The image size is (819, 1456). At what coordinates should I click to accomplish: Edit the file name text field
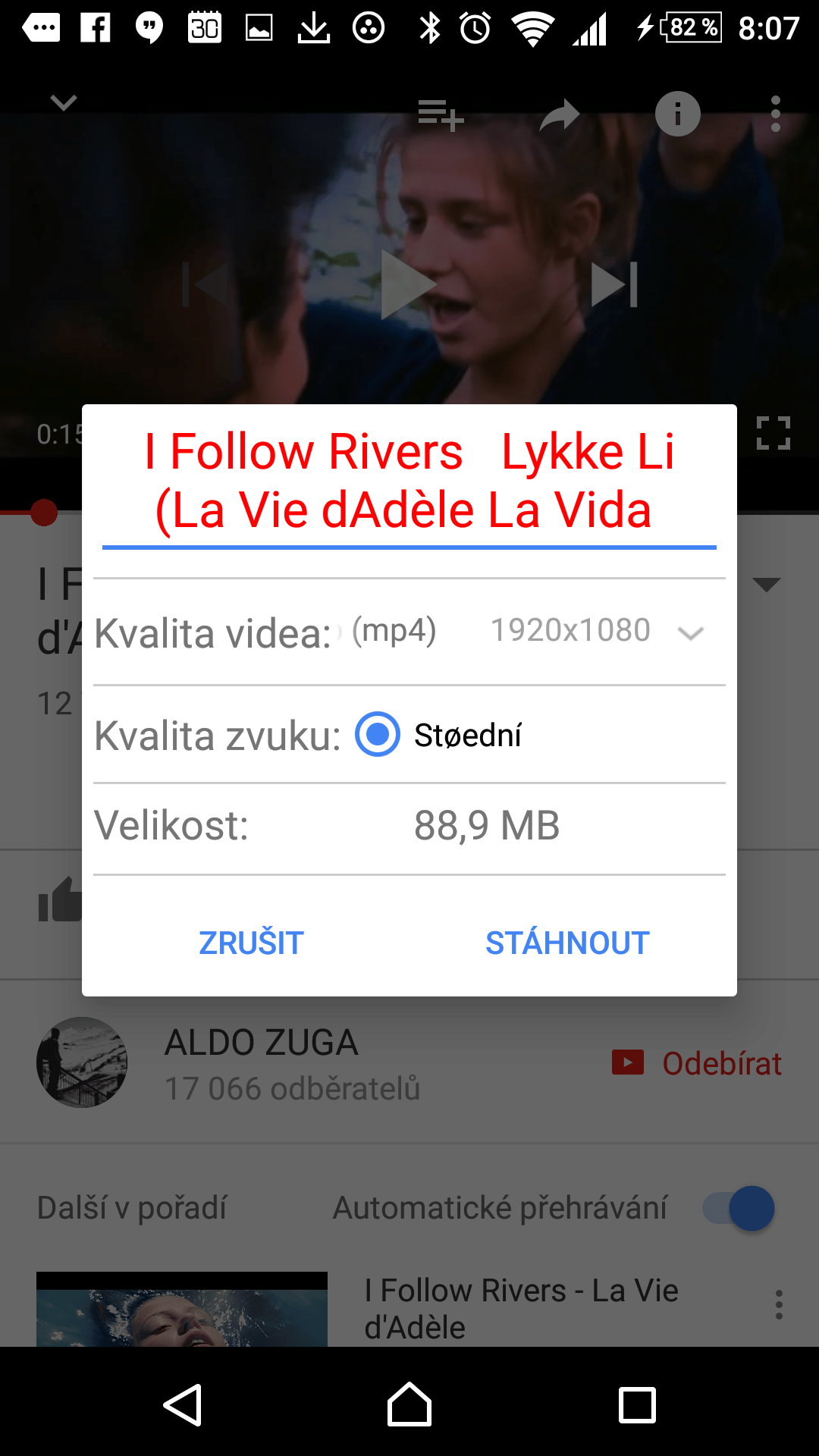click(409, 481)
